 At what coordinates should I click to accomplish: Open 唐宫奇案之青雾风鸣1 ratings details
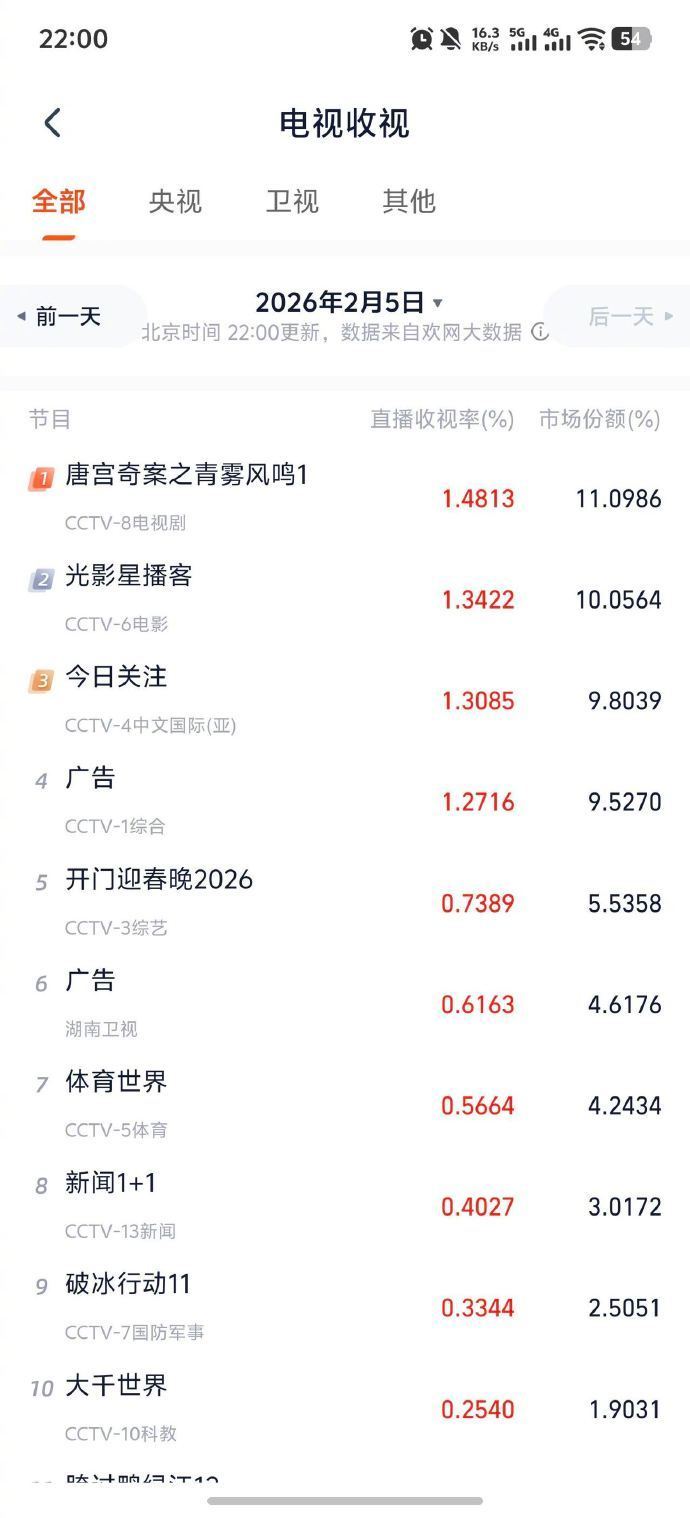187,475
